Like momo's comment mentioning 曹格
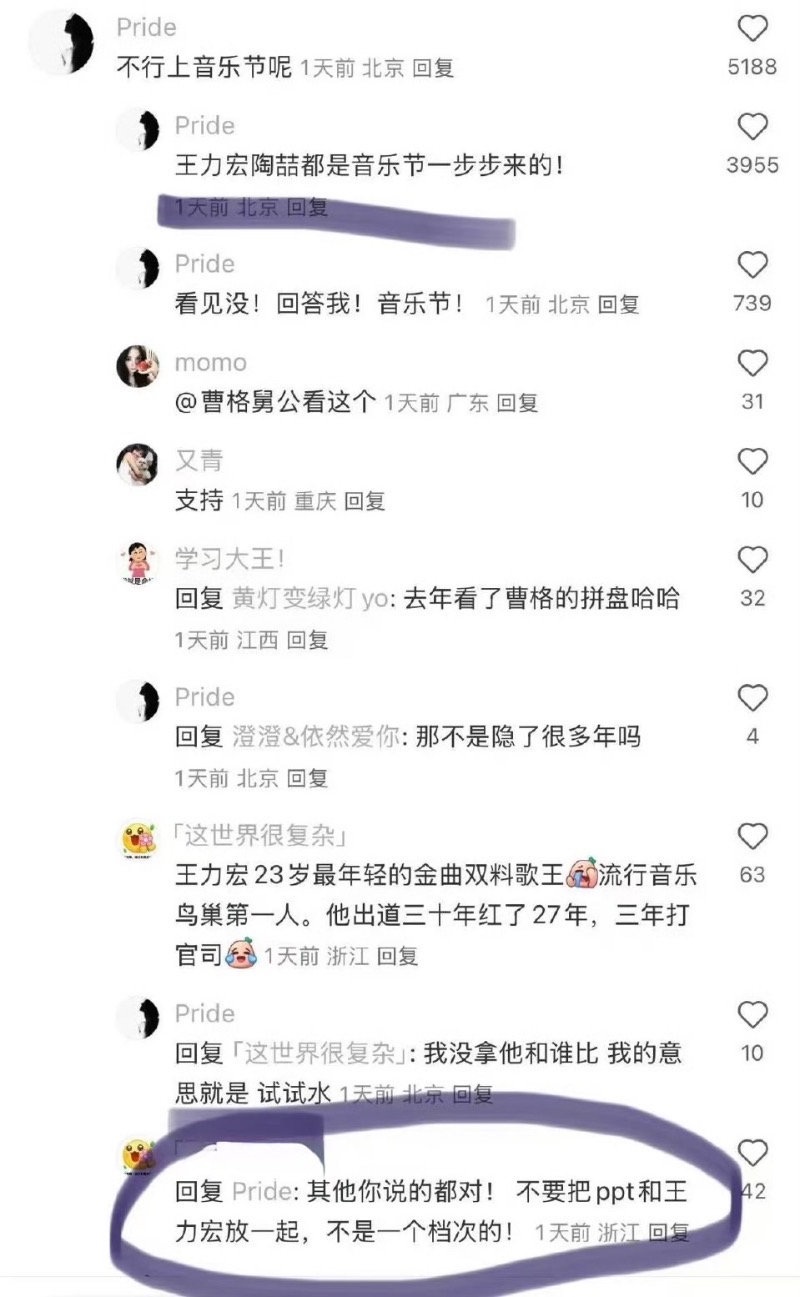The height and width of the screenshot is (1297, 800). pos(752,363)
